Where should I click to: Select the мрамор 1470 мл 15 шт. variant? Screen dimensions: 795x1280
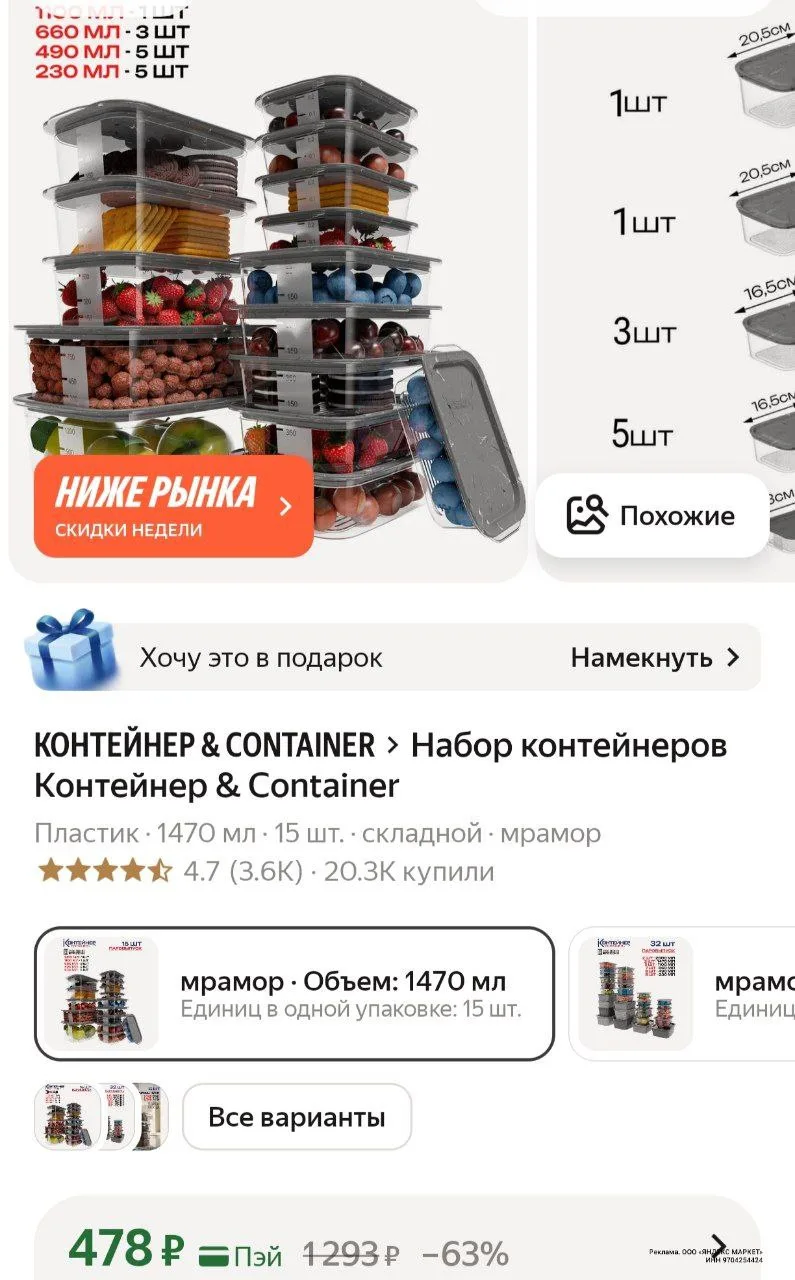click(294, 993)
